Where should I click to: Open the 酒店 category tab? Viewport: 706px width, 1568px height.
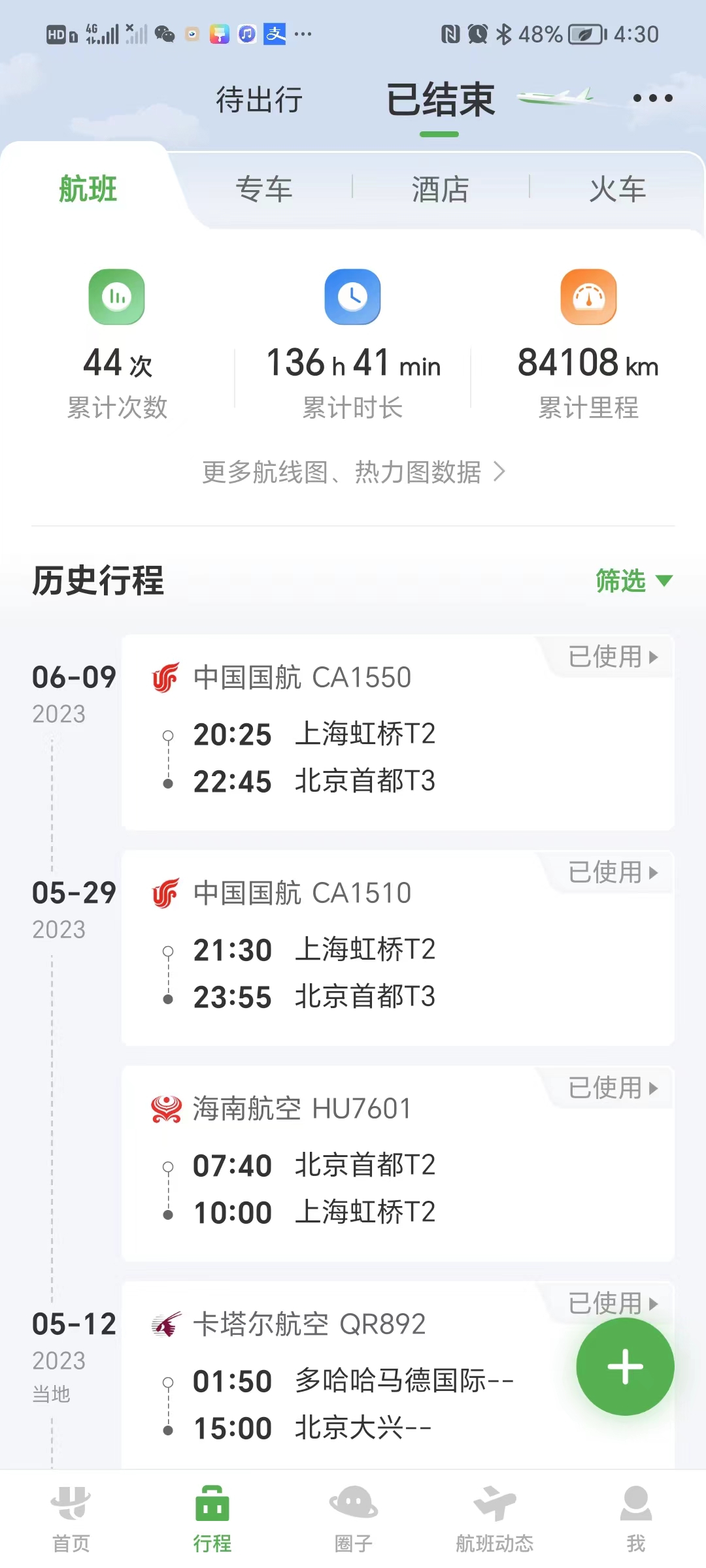pyautogui.click(x=441, y=189)
